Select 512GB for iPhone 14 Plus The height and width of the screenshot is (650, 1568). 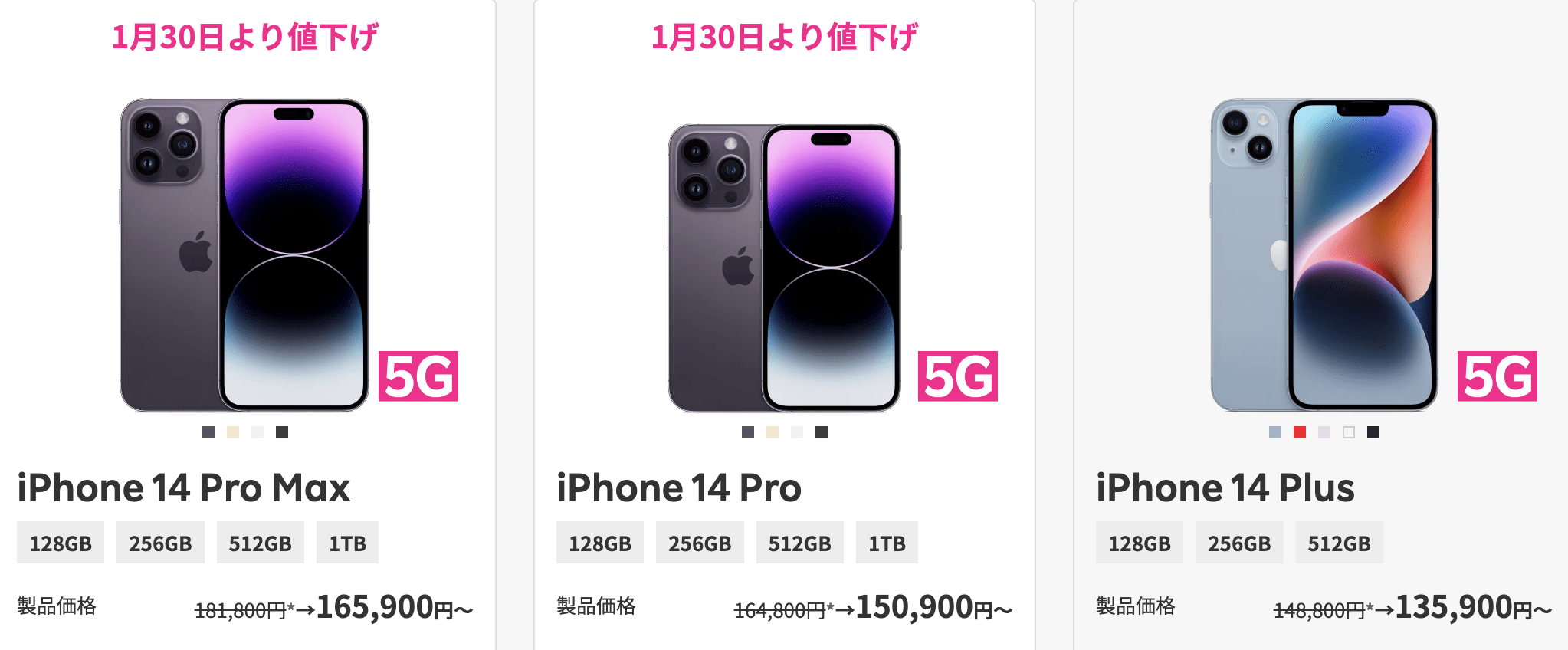[1339, 543]
